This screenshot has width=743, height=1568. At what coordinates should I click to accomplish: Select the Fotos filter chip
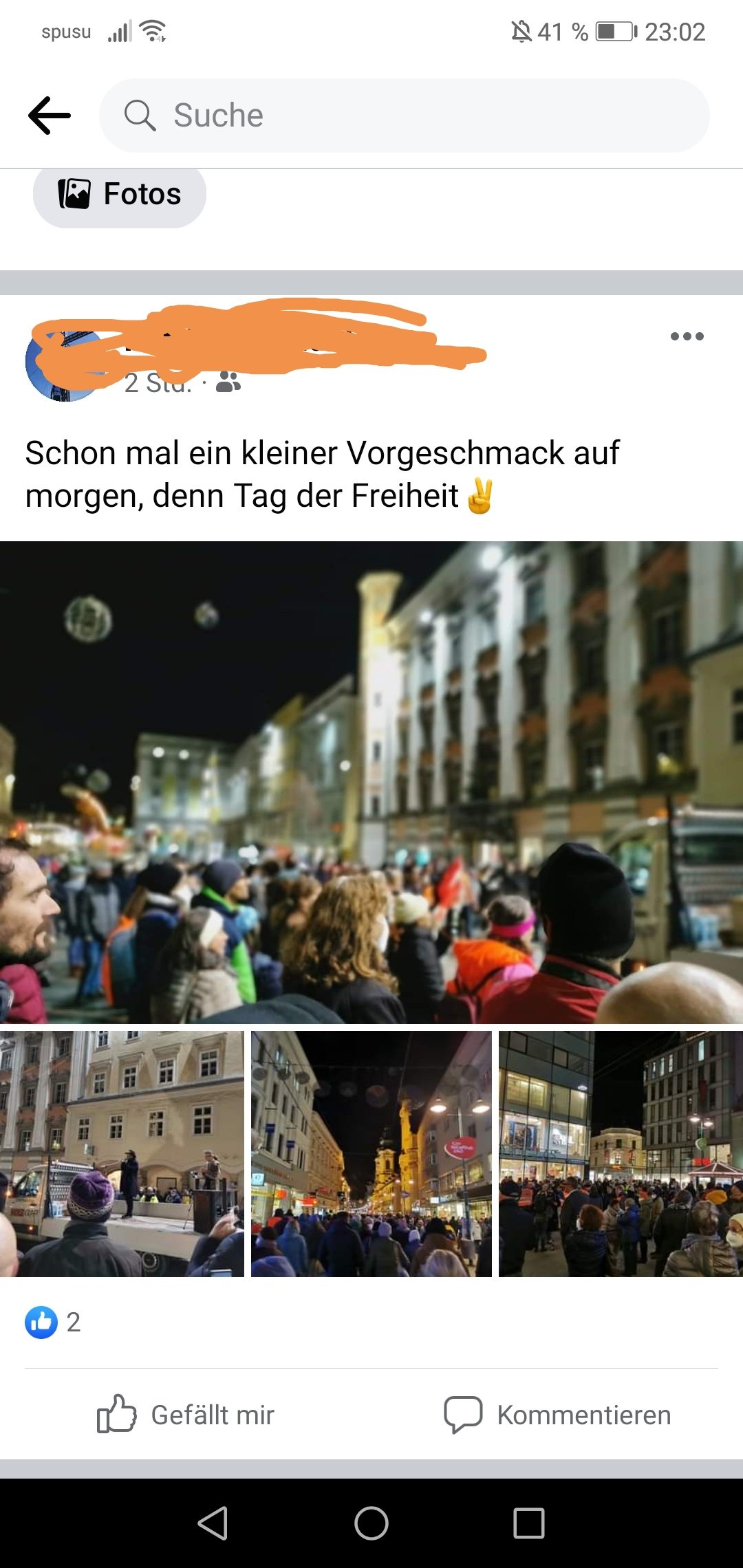pyautogui.click(x=120, y=194)
